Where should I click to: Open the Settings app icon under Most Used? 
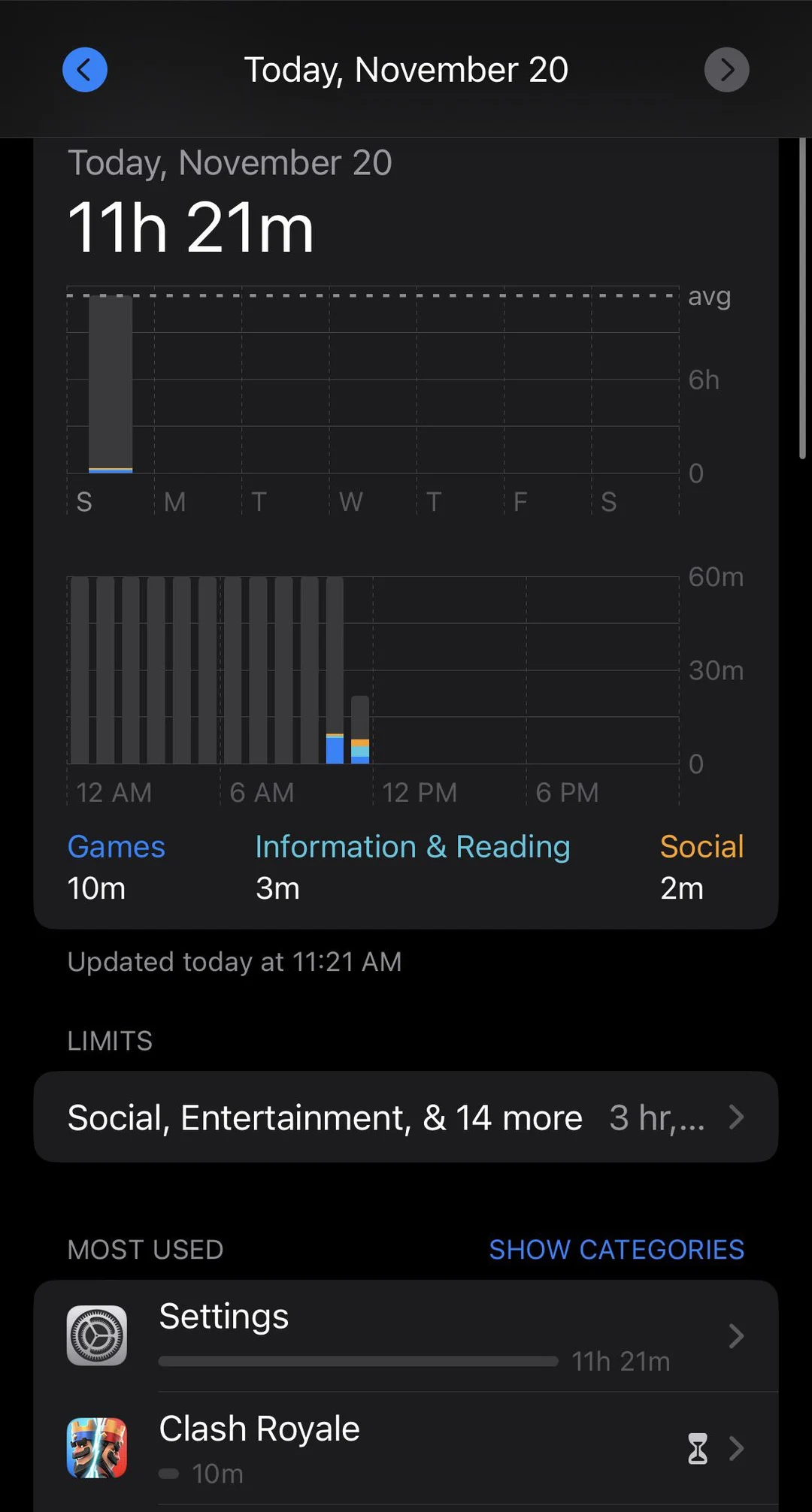98,1336
